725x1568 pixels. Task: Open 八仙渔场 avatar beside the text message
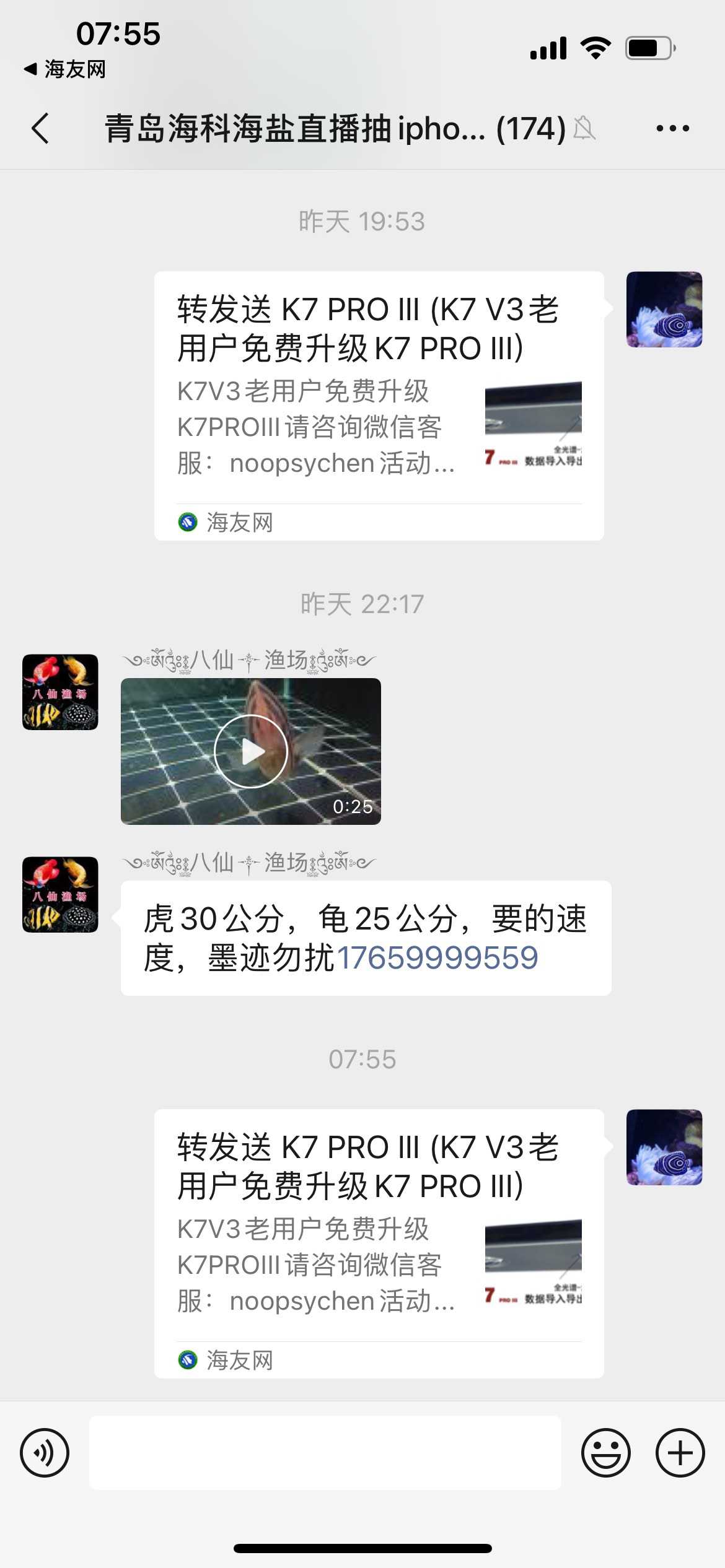pyautogui.click(x=60, y=894)
